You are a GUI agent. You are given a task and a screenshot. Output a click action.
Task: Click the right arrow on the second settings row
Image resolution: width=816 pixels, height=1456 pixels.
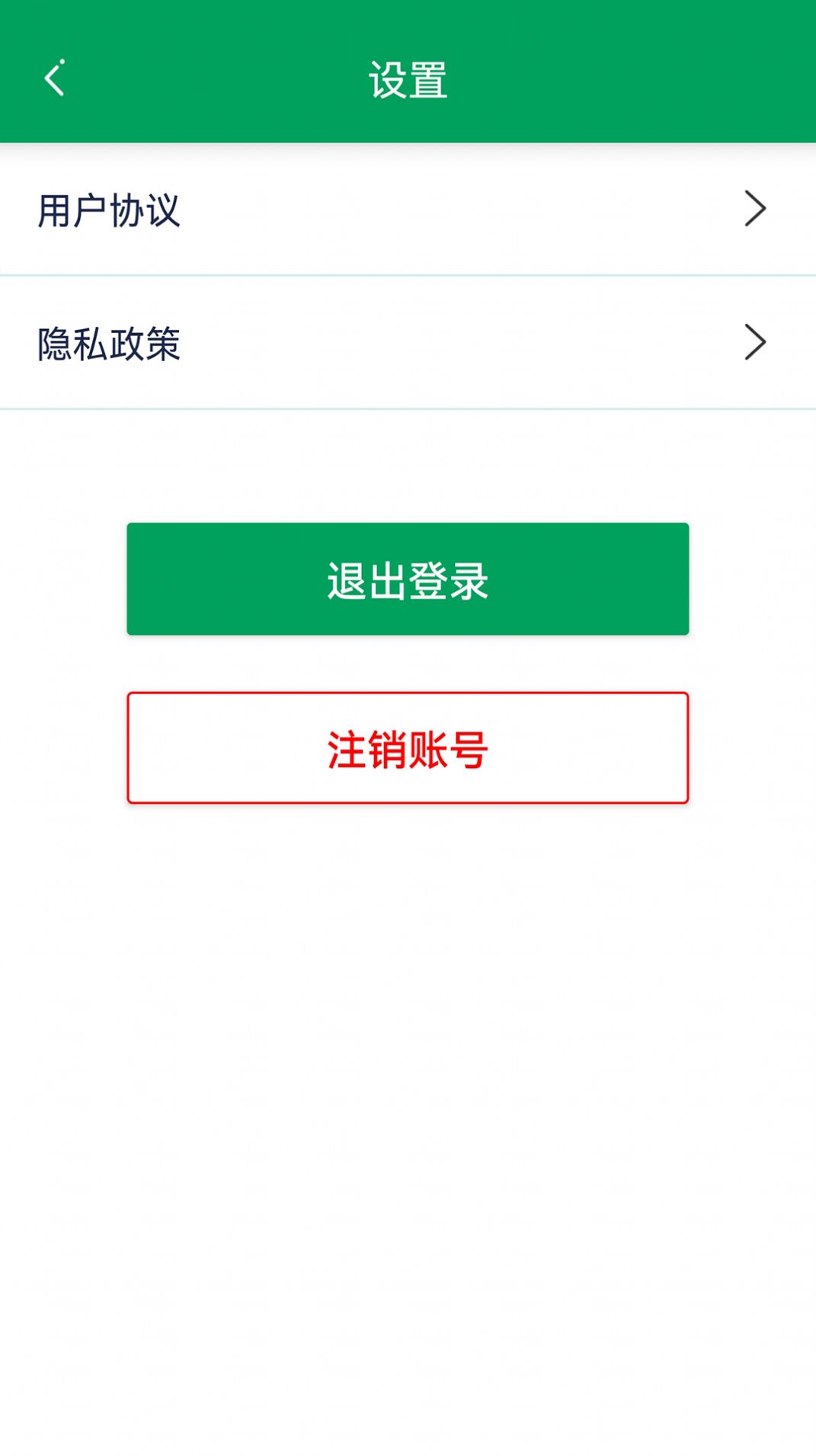(x=754, y=342)
